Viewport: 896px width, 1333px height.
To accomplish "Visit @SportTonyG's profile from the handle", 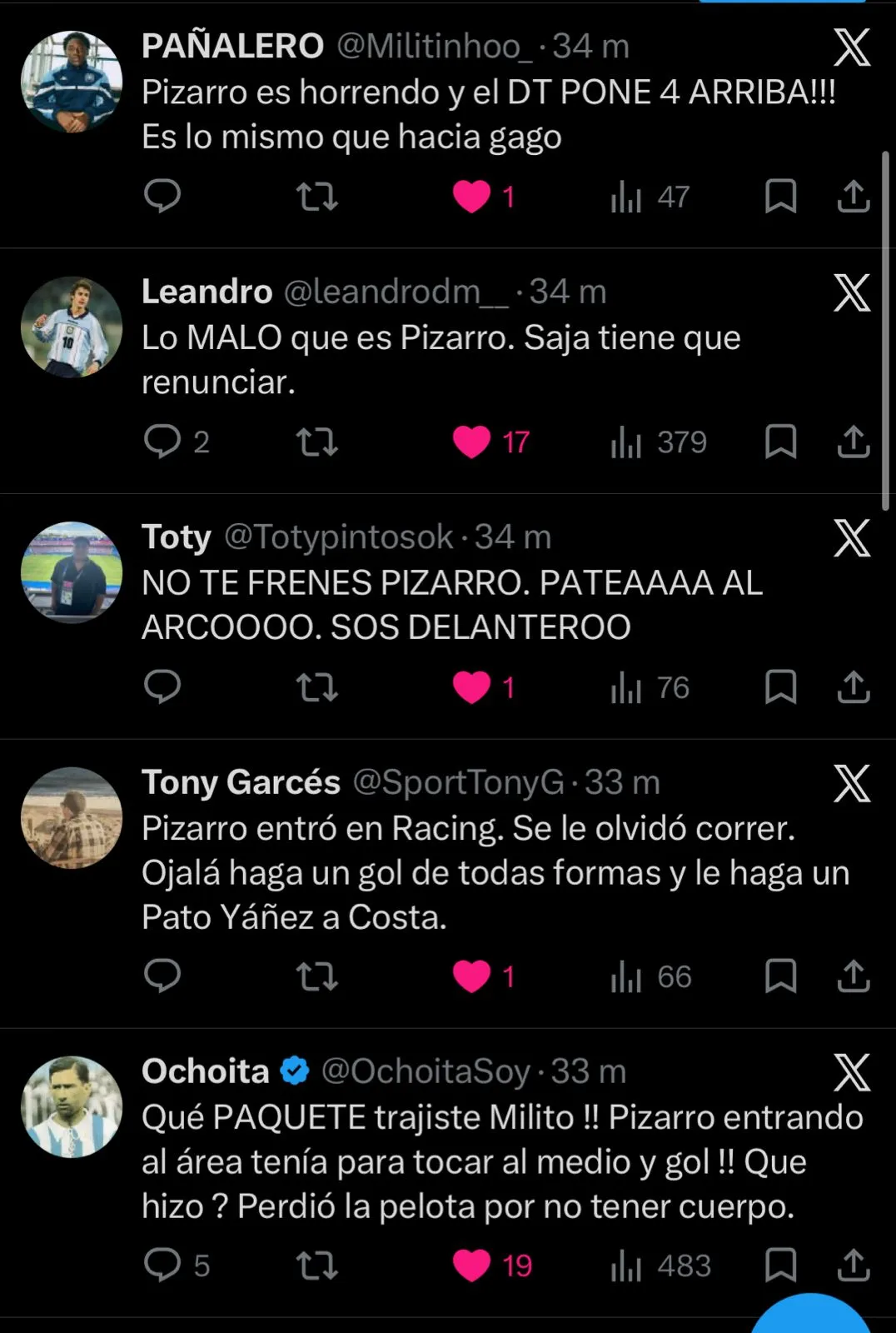I will coord(459,783).
